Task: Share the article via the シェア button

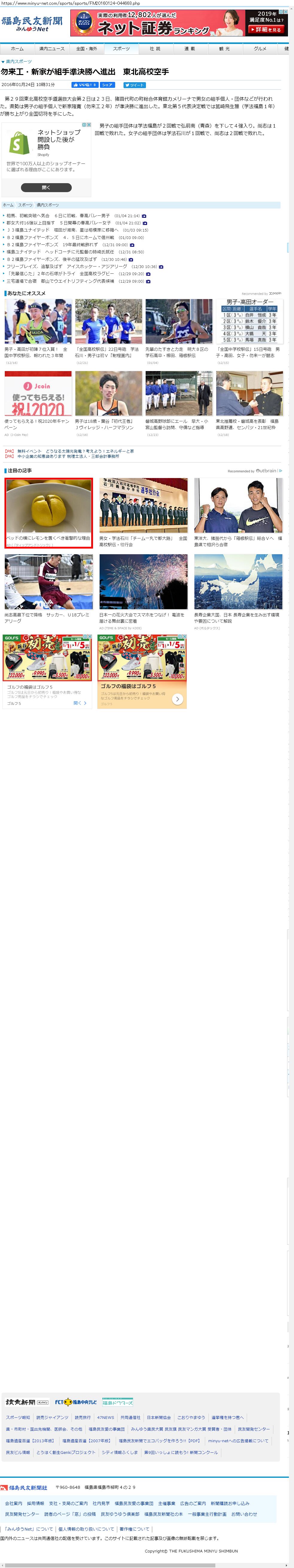Action: click(x=107, y=85)
